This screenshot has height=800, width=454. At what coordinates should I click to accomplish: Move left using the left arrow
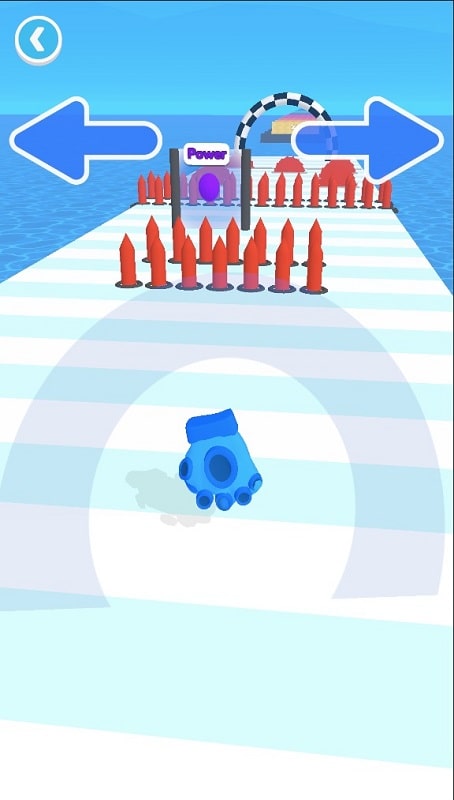click(85, 140)
